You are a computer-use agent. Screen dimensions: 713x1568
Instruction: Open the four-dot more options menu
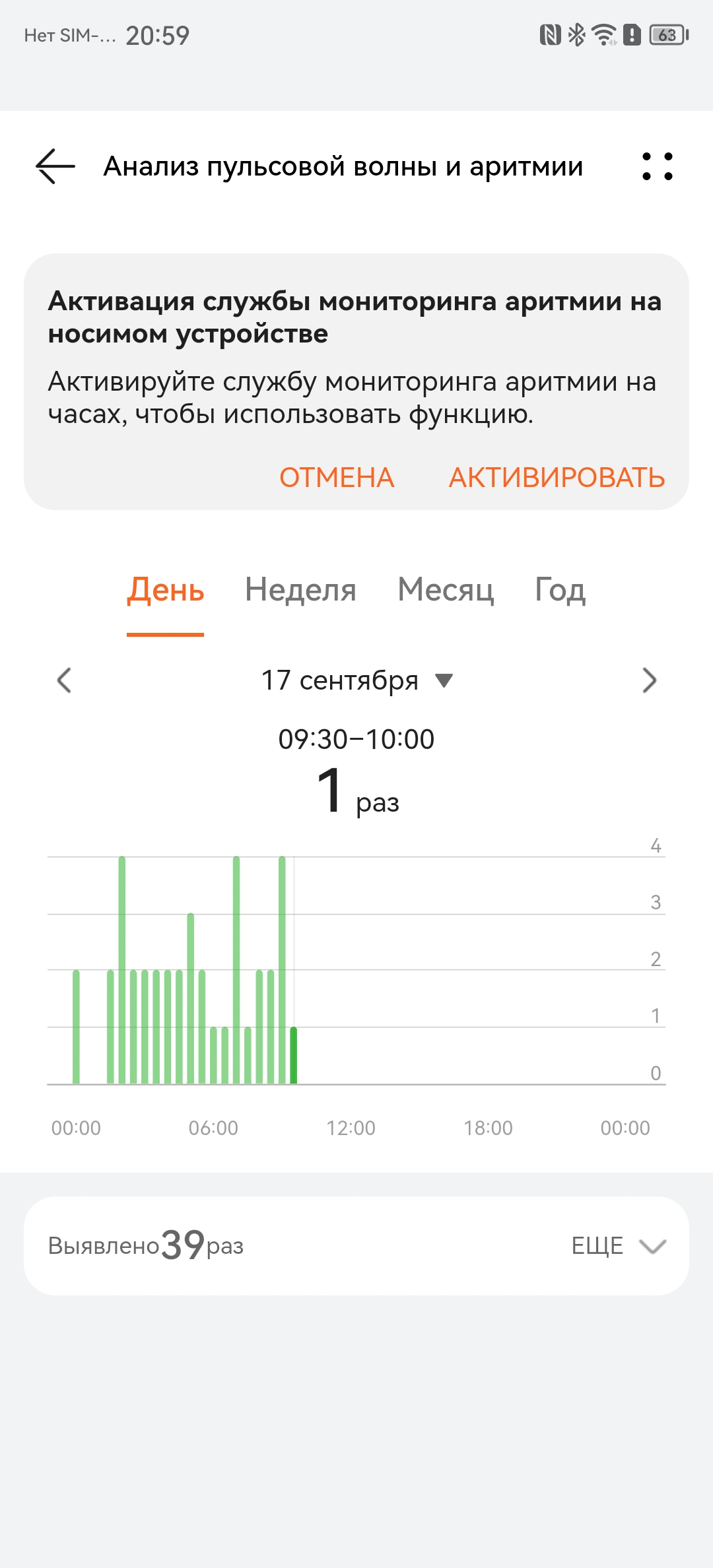[657, 166]
